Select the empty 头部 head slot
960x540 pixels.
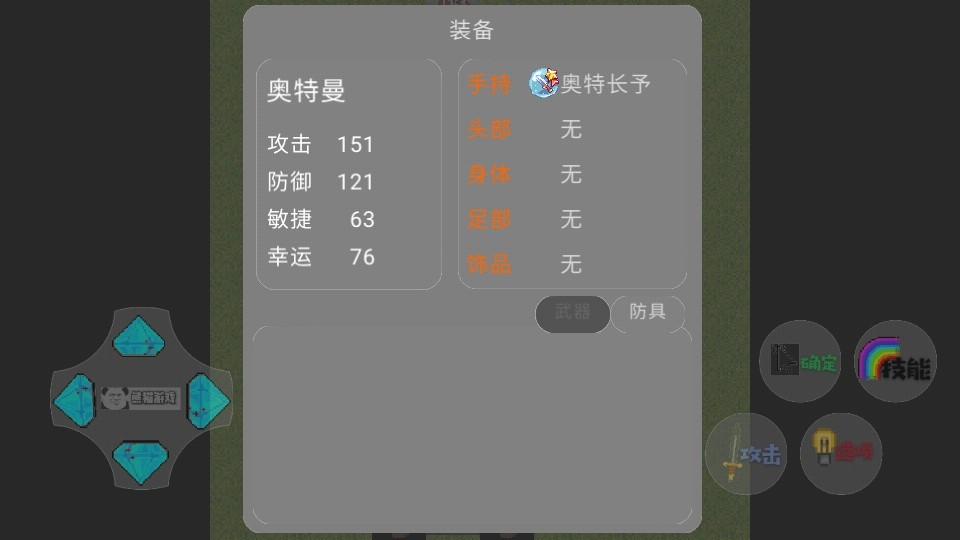point(572,129)
